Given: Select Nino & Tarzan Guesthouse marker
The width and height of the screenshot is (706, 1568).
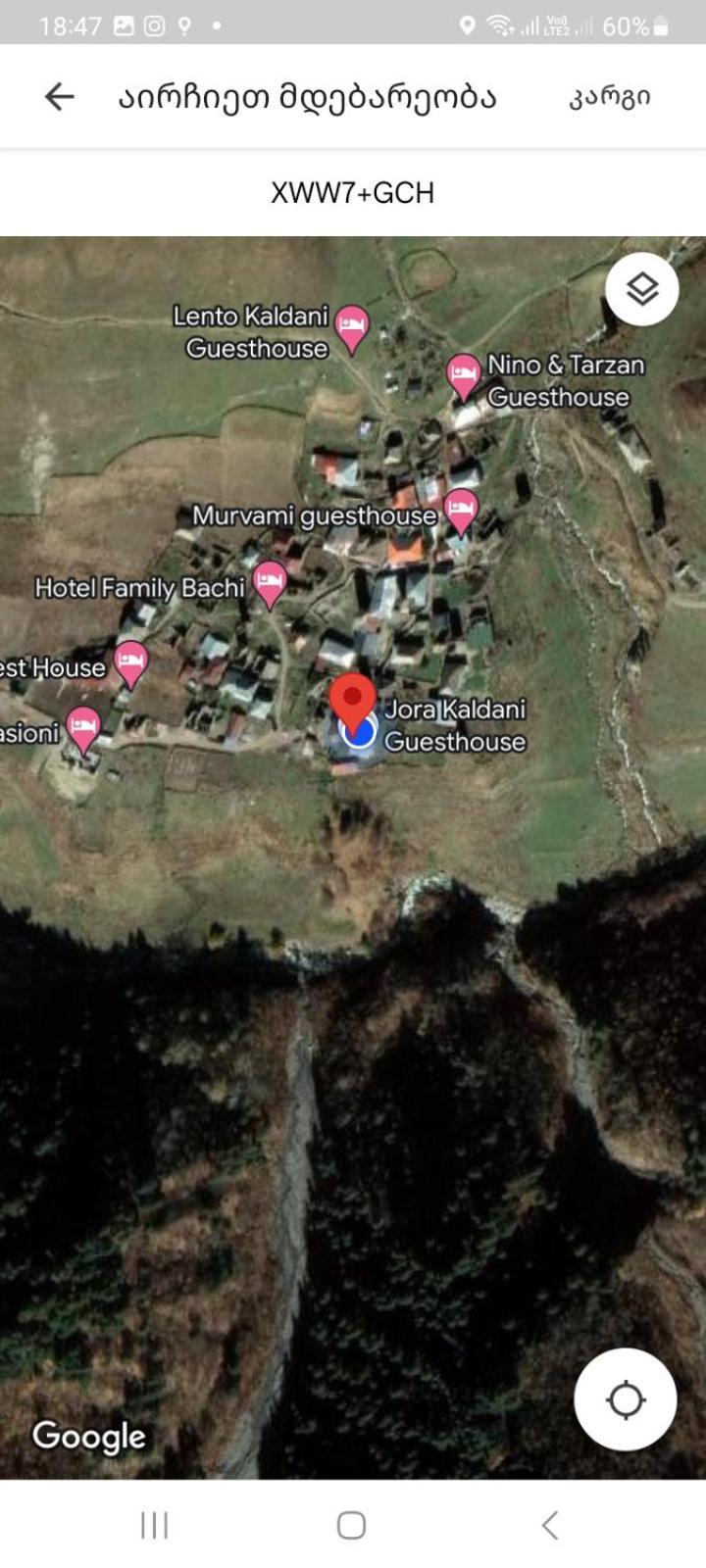Looking at the screenshot, I should point(463,374).
